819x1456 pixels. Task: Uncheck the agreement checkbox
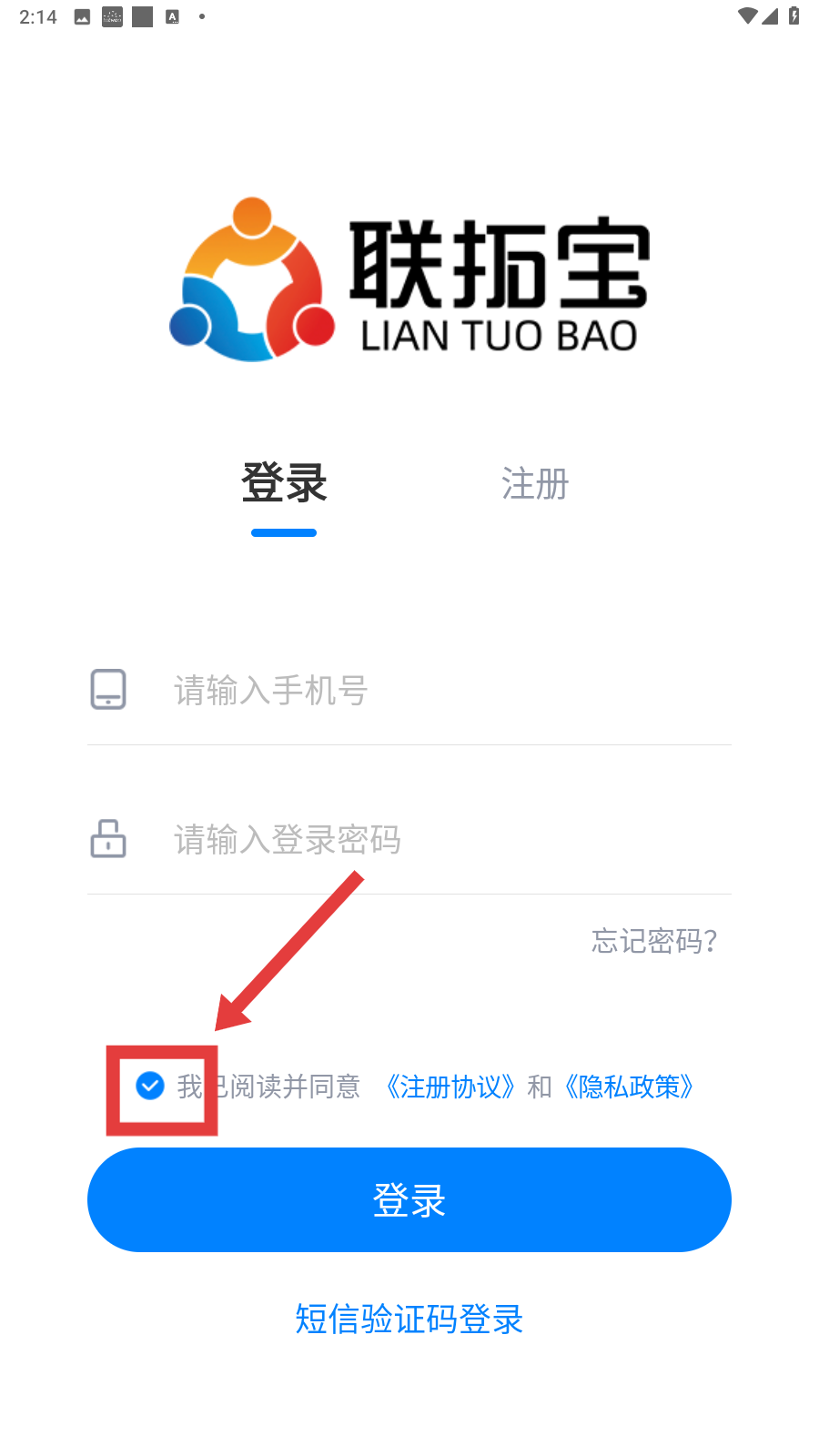pos(150,1086)
